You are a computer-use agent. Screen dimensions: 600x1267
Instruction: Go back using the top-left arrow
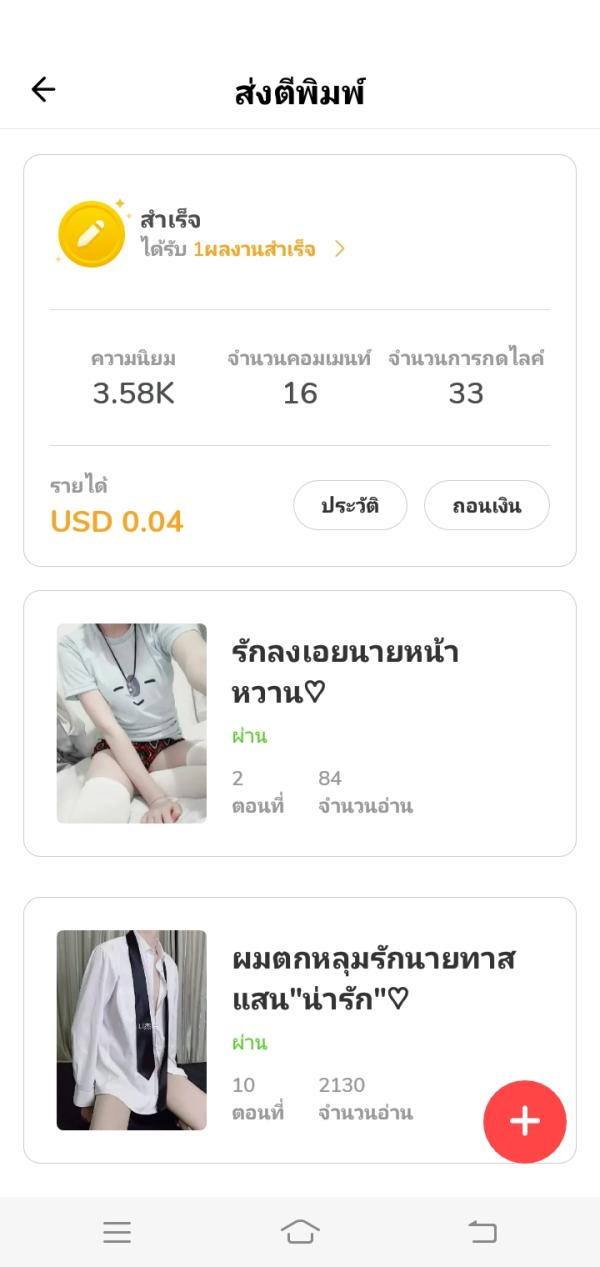[43, 90]
